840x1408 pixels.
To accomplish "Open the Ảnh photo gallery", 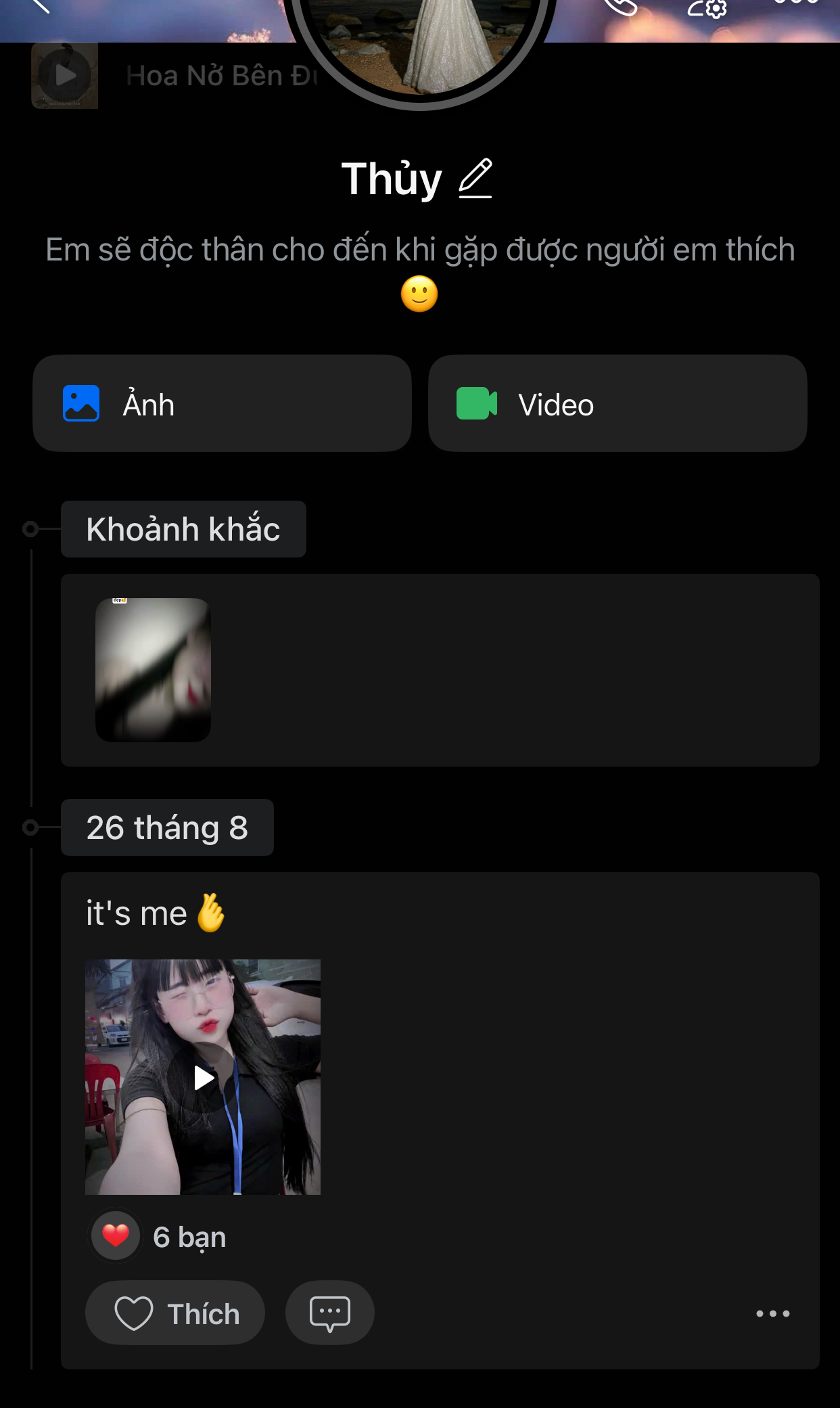I will click(x=222, y=404).
